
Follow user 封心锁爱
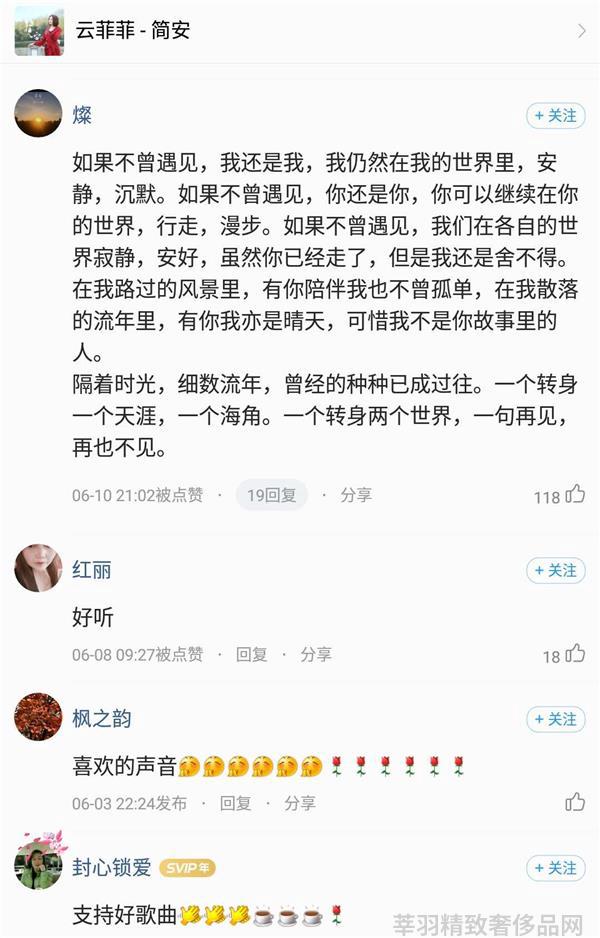(555, 868)
